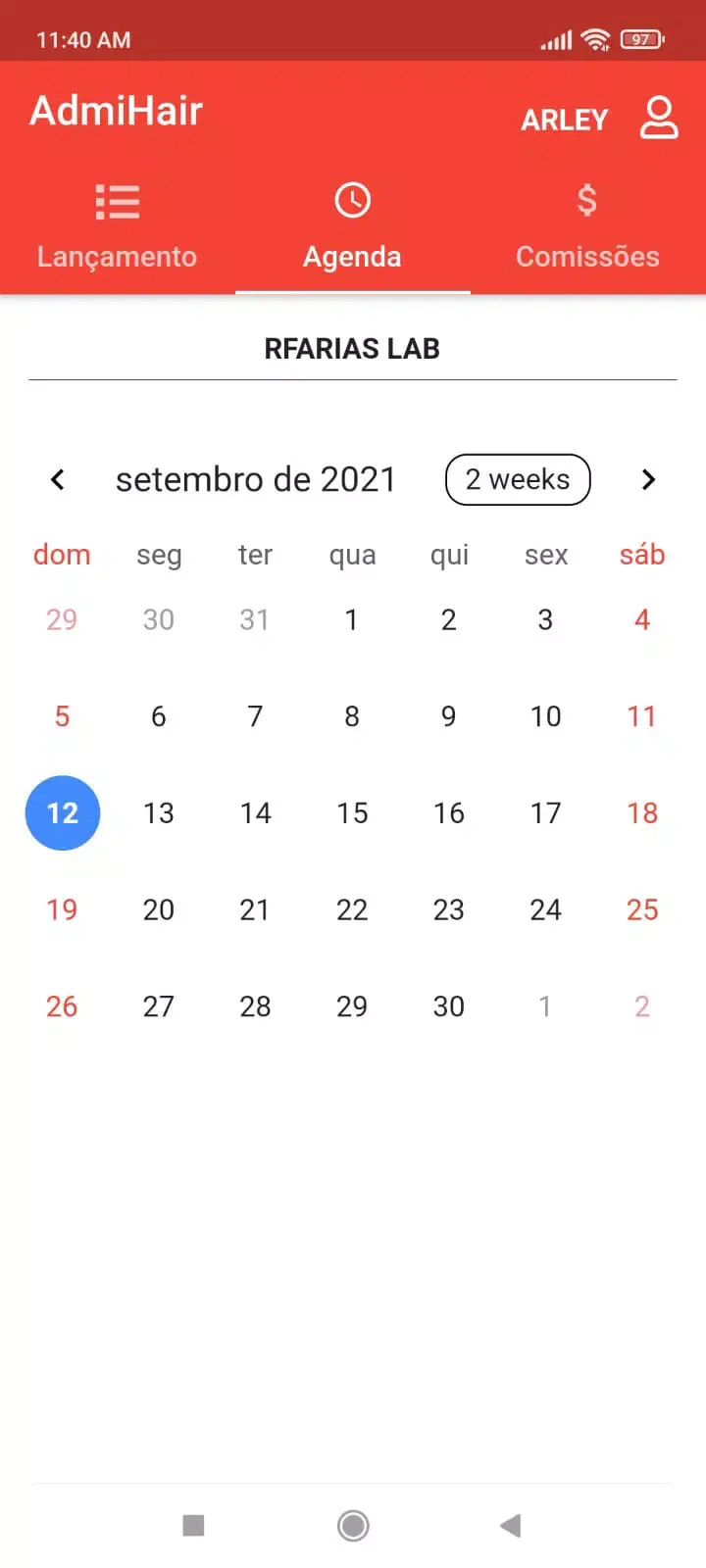This screenshot has height=1568, width=706.
Task: Expand next month via right chevron
Action: [x=647, y=479]
